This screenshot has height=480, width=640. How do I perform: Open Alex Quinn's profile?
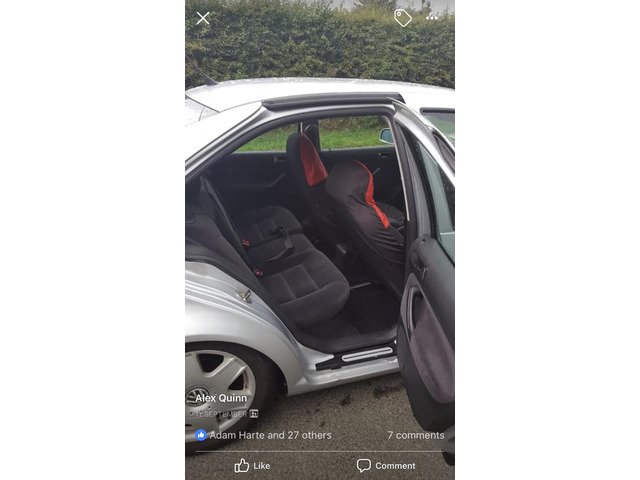coord(219,398)
